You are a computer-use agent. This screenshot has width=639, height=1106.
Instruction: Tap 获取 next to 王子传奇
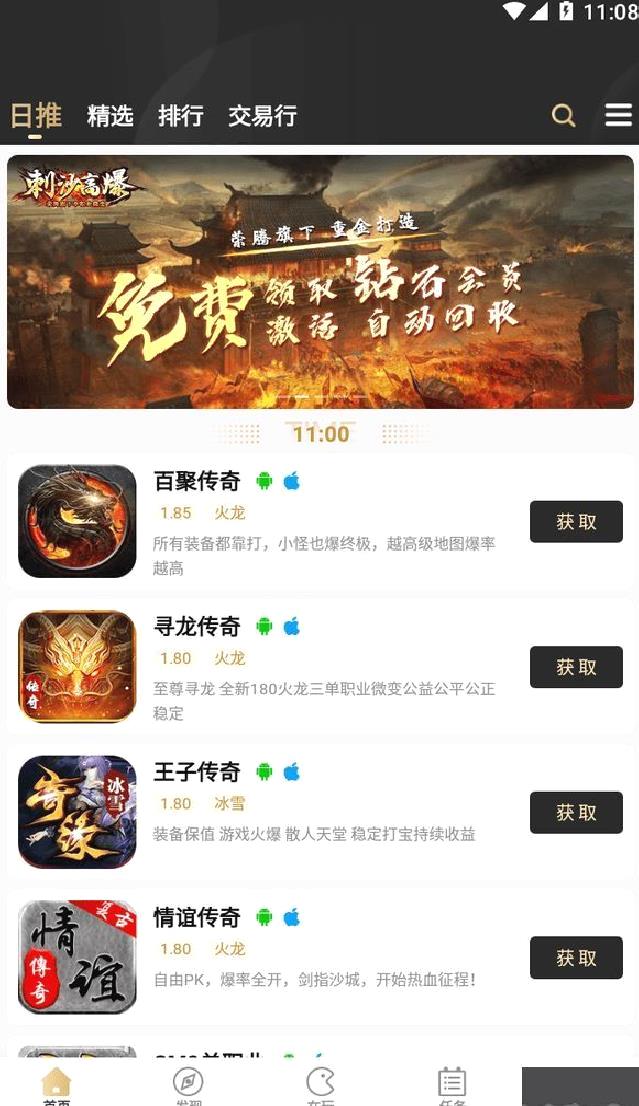pos(576,813)
